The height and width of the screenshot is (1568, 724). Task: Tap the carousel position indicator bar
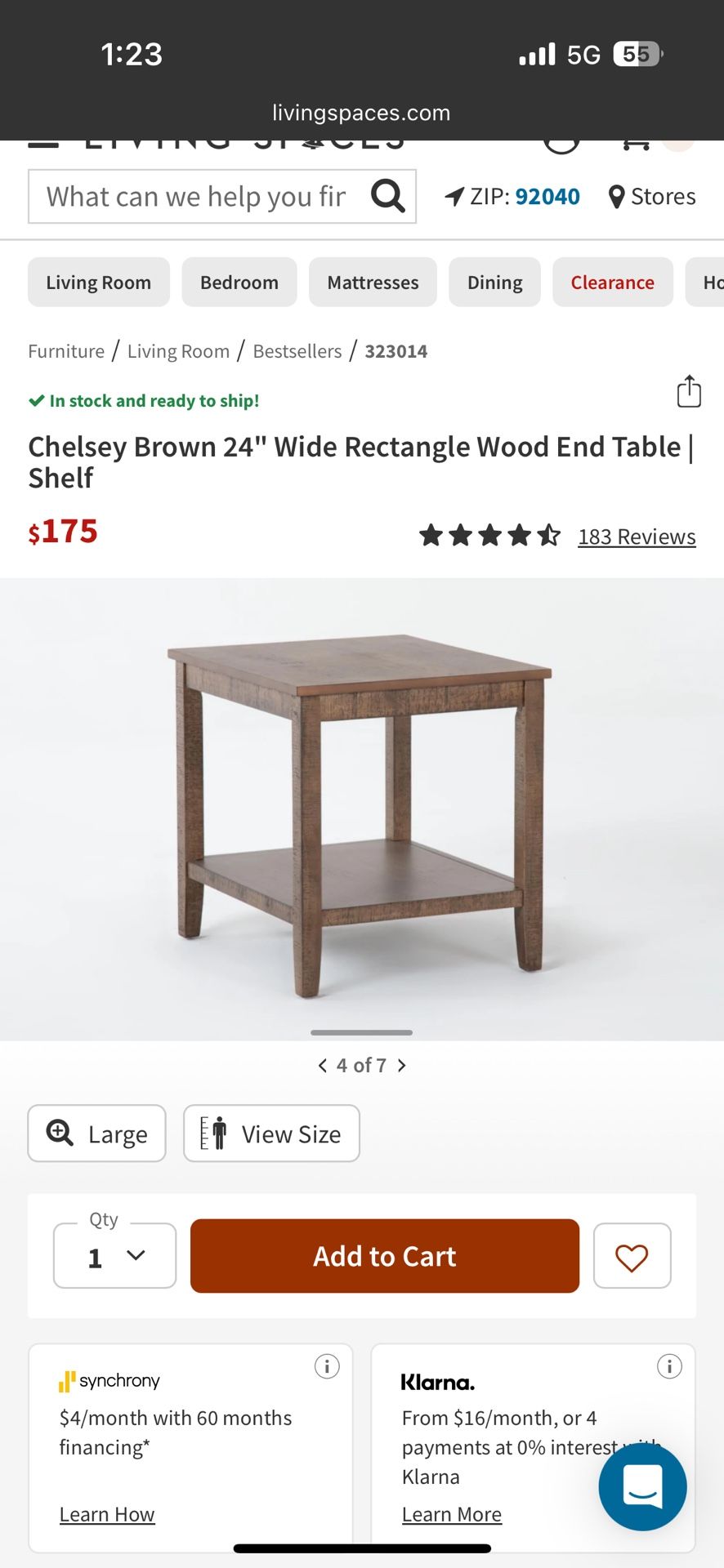[360, 1031]
